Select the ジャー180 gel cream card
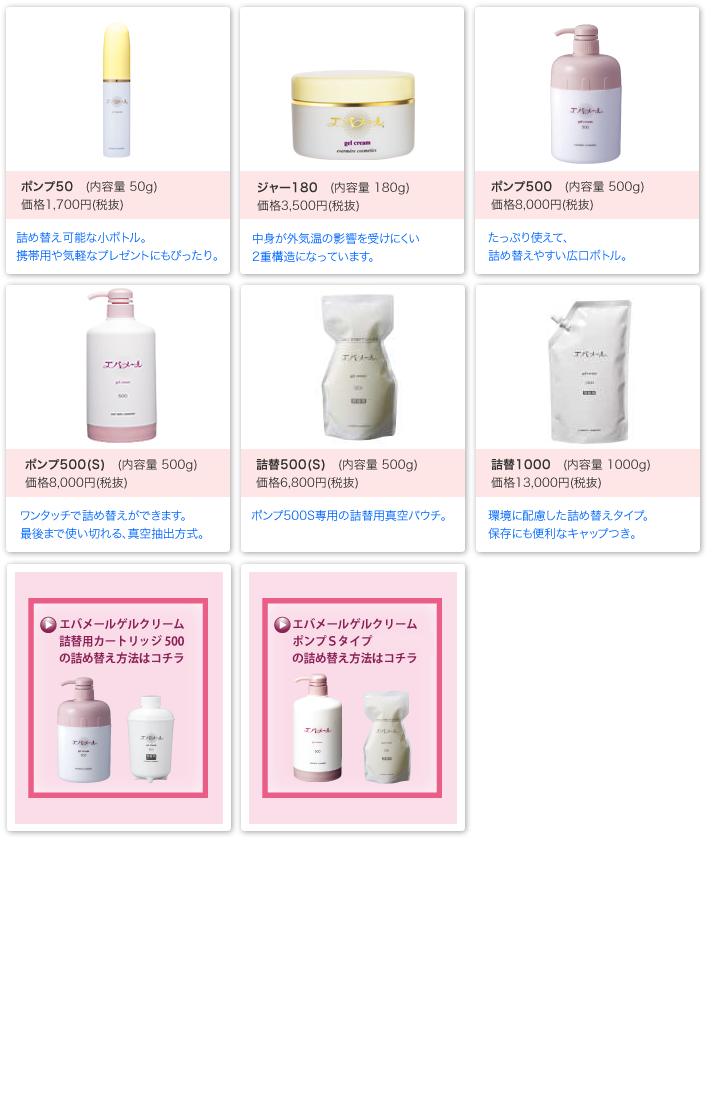Screen dimensions: 707x1117 pyautogui.click(x=352, y=140)
